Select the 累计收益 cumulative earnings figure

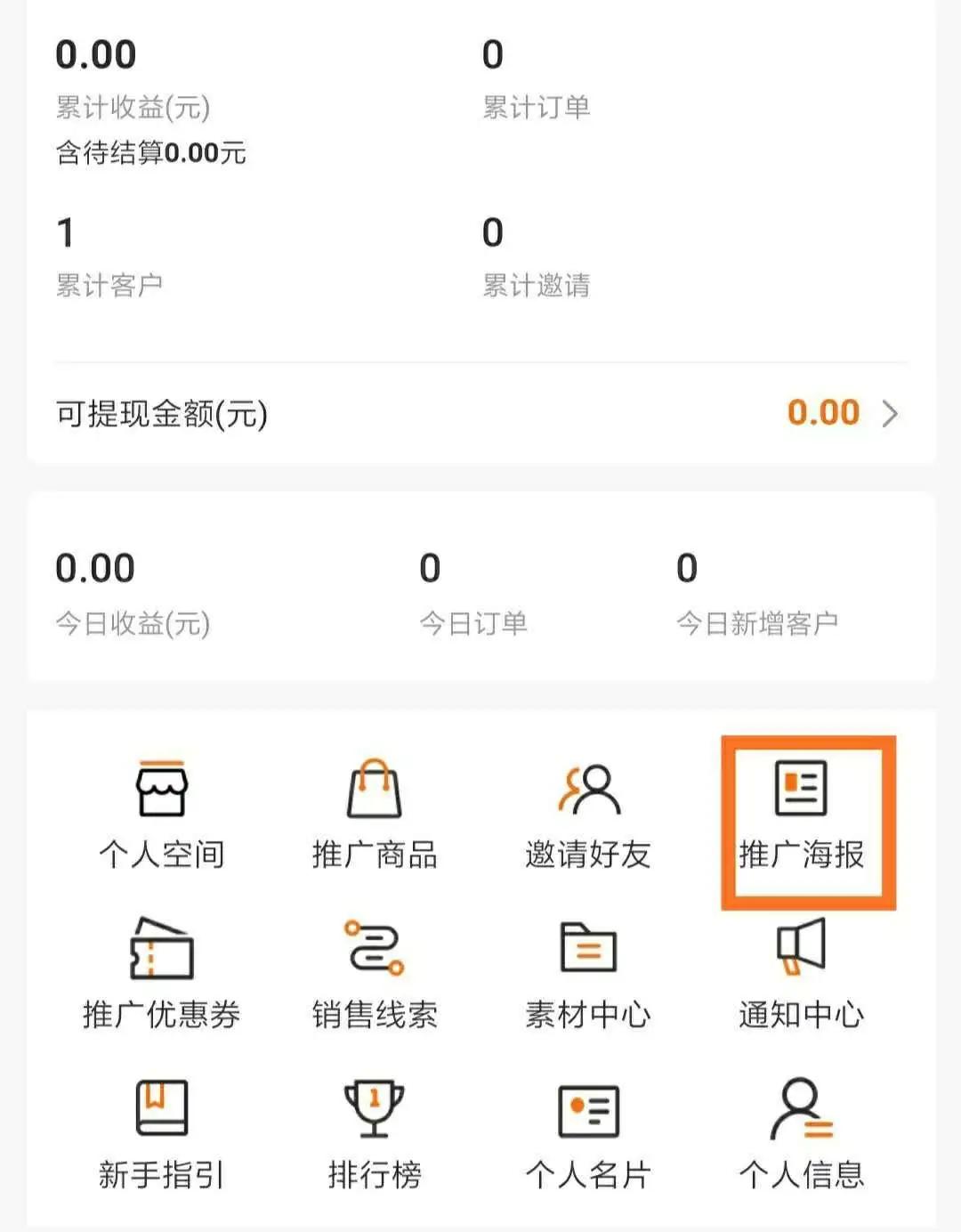point(95,53)
